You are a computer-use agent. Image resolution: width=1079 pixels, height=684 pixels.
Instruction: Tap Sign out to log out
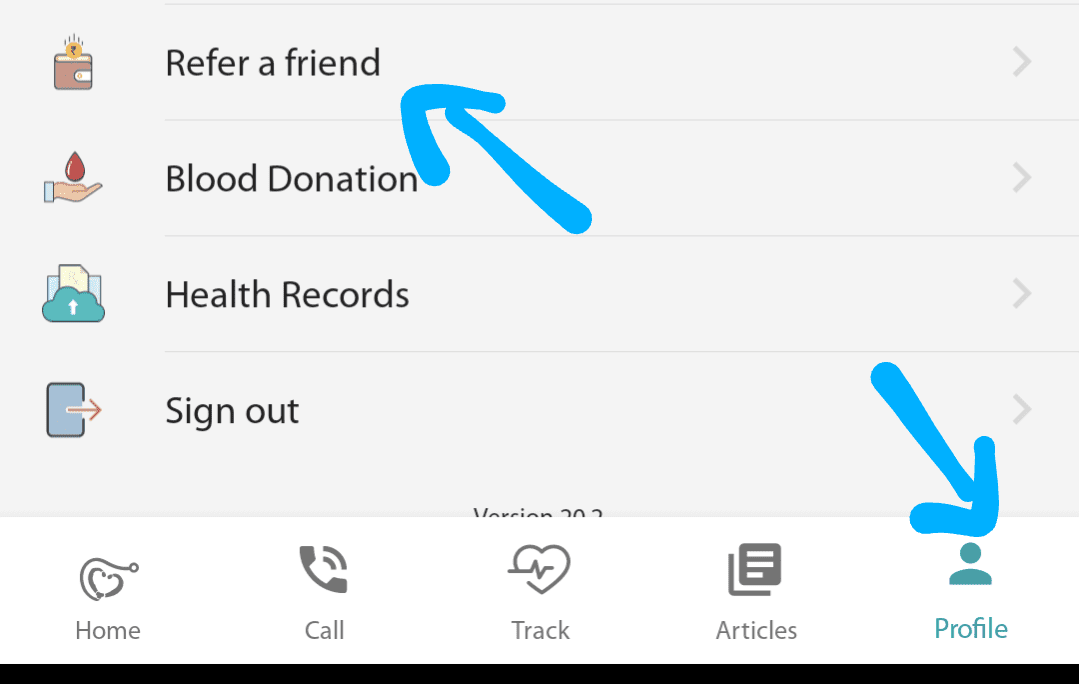(x=232, y=411)
